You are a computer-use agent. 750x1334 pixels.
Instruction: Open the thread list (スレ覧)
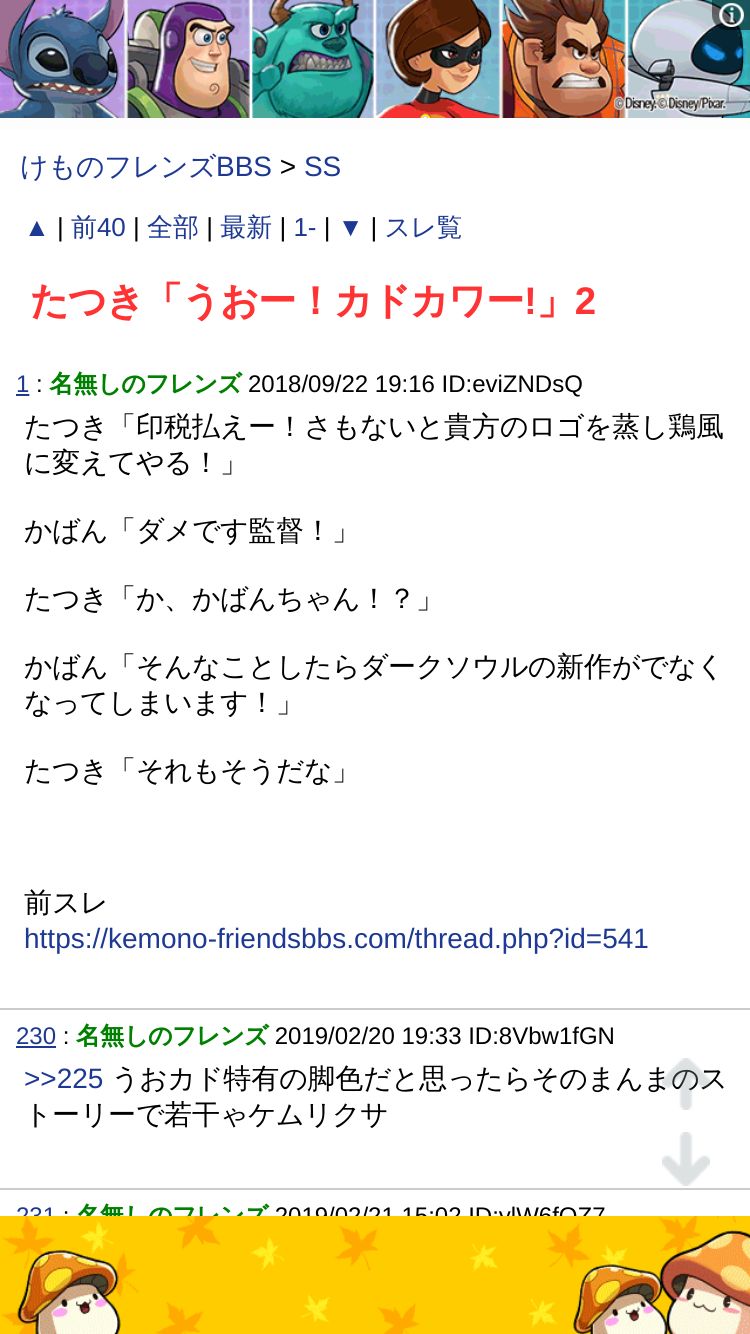point(423,228)
